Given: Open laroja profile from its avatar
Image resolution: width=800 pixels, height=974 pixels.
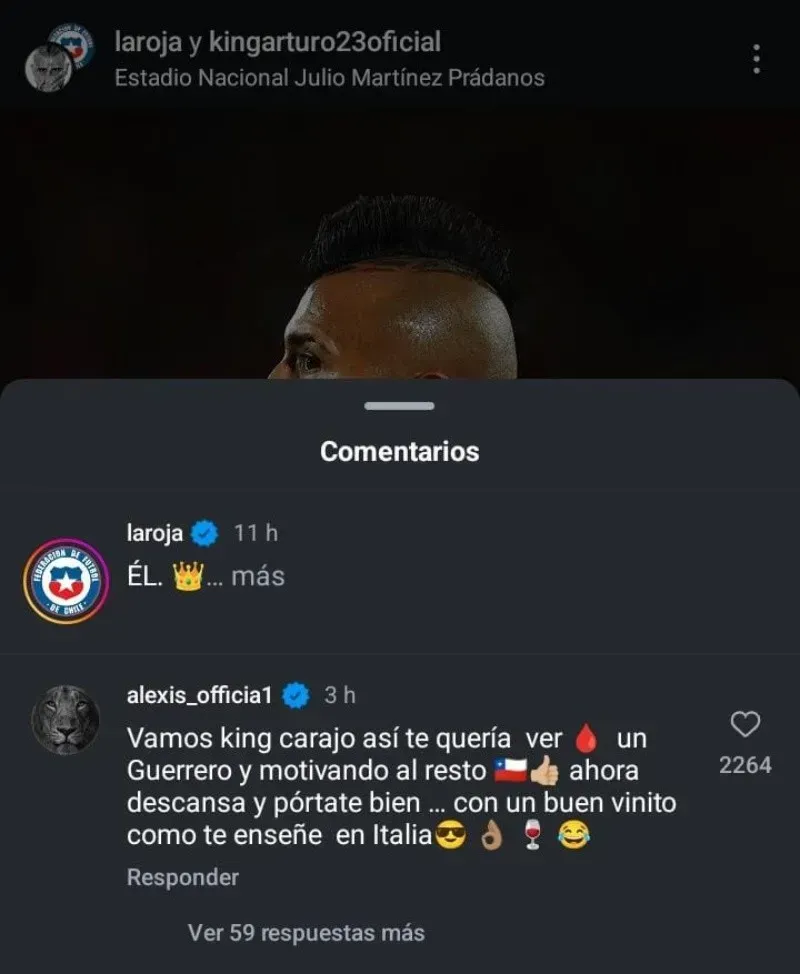Looking at the screenshot, I should [x=66, y=581].
